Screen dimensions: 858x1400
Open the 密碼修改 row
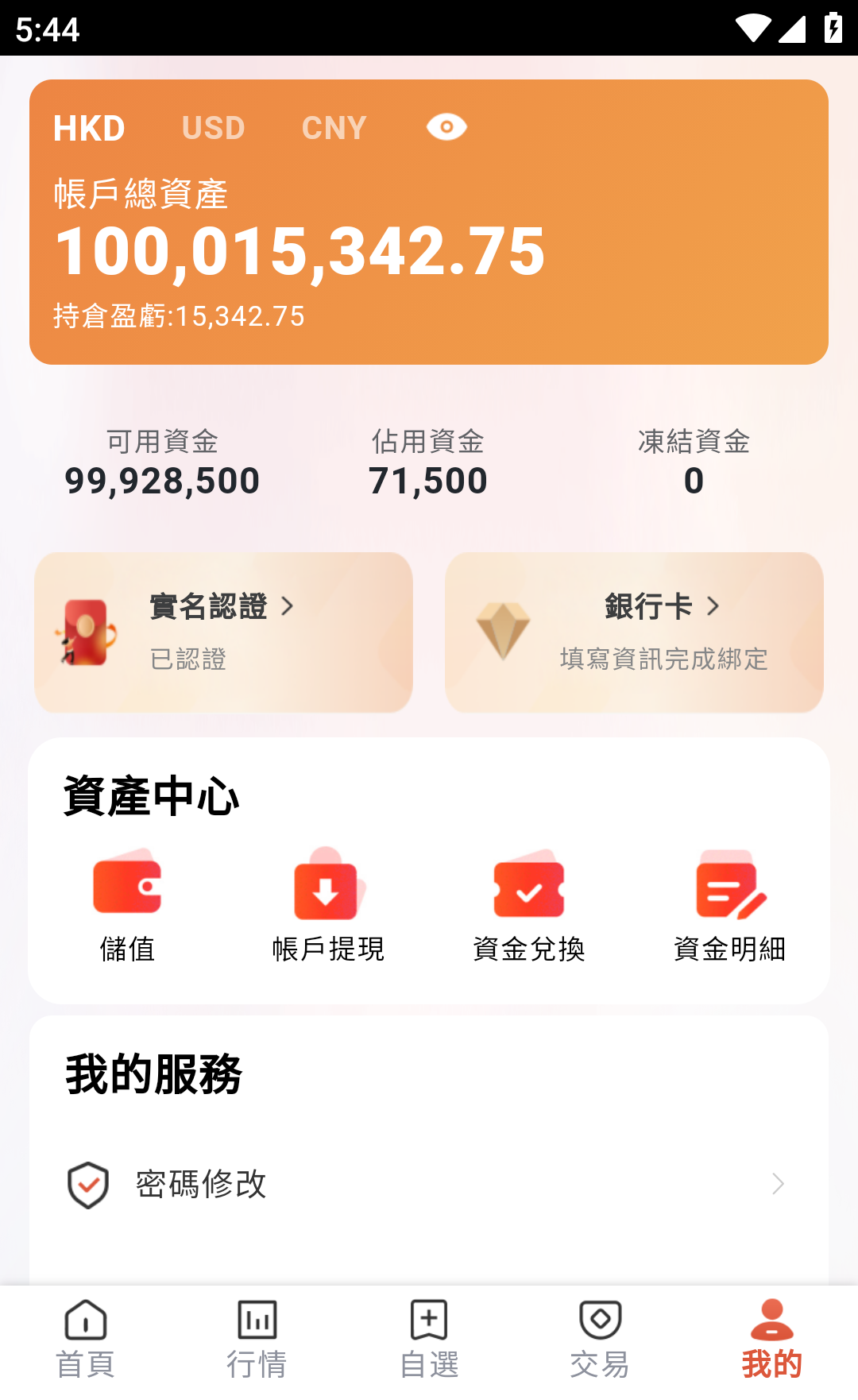[x=429, y=1184]
